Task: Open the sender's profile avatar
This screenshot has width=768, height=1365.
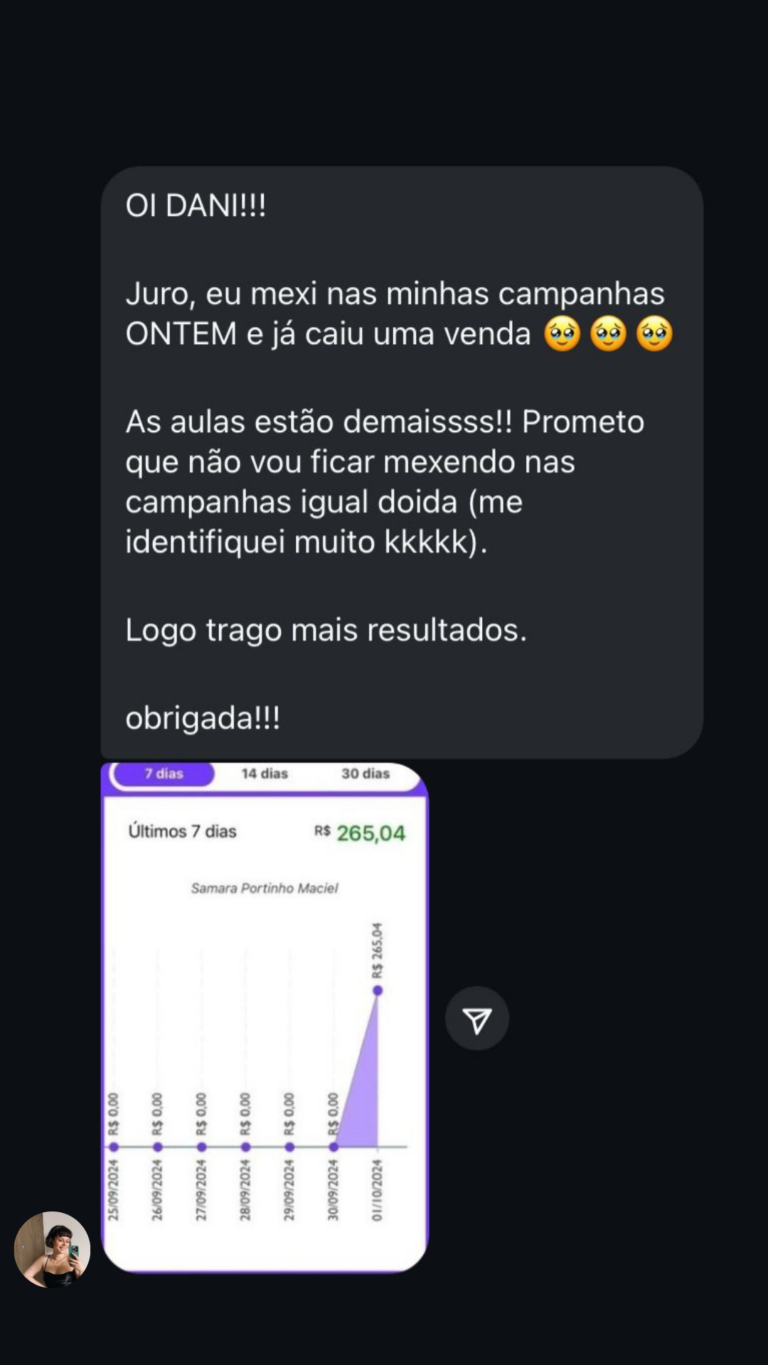Action: pos(52,1249)
